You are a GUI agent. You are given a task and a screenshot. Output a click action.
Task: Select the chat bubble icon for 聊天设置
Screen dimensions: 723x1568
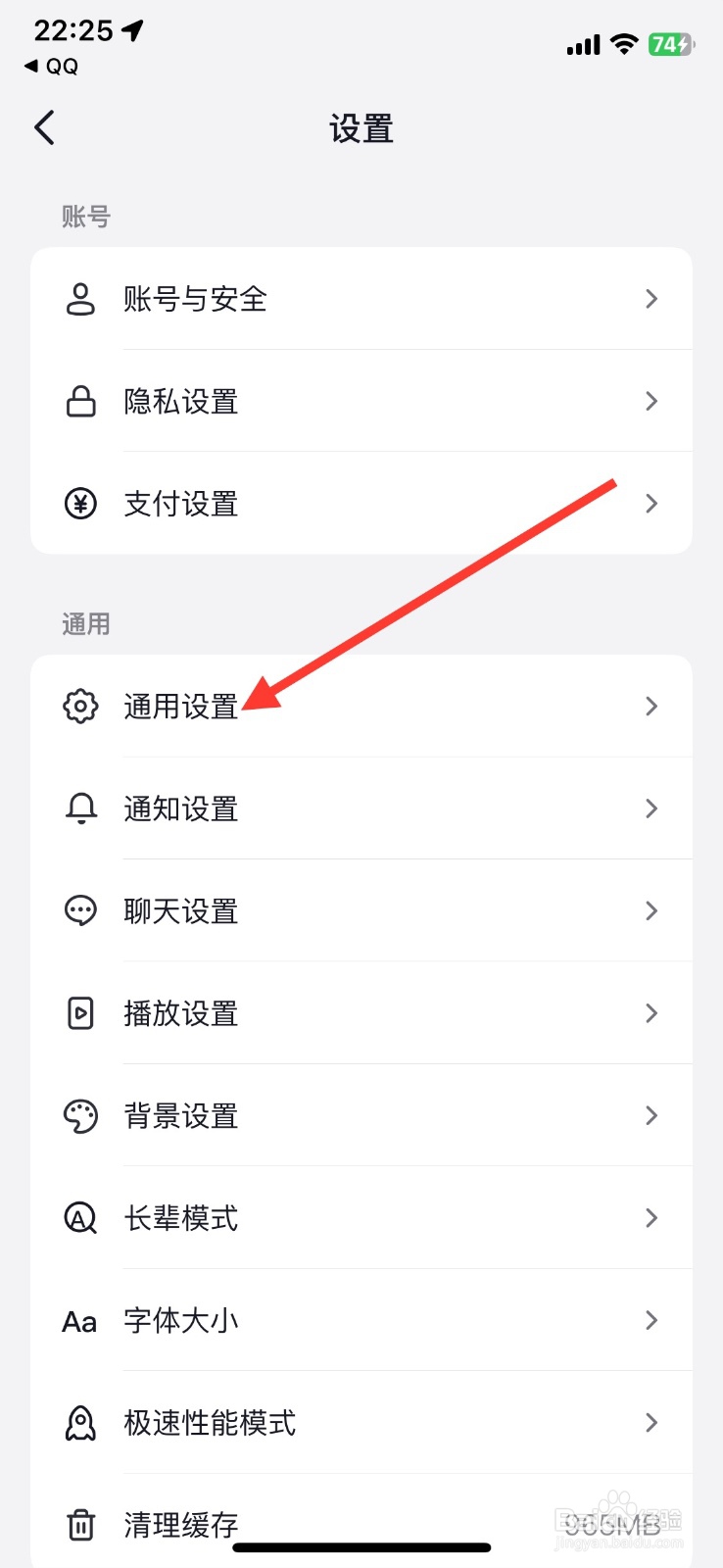point(80,910)
